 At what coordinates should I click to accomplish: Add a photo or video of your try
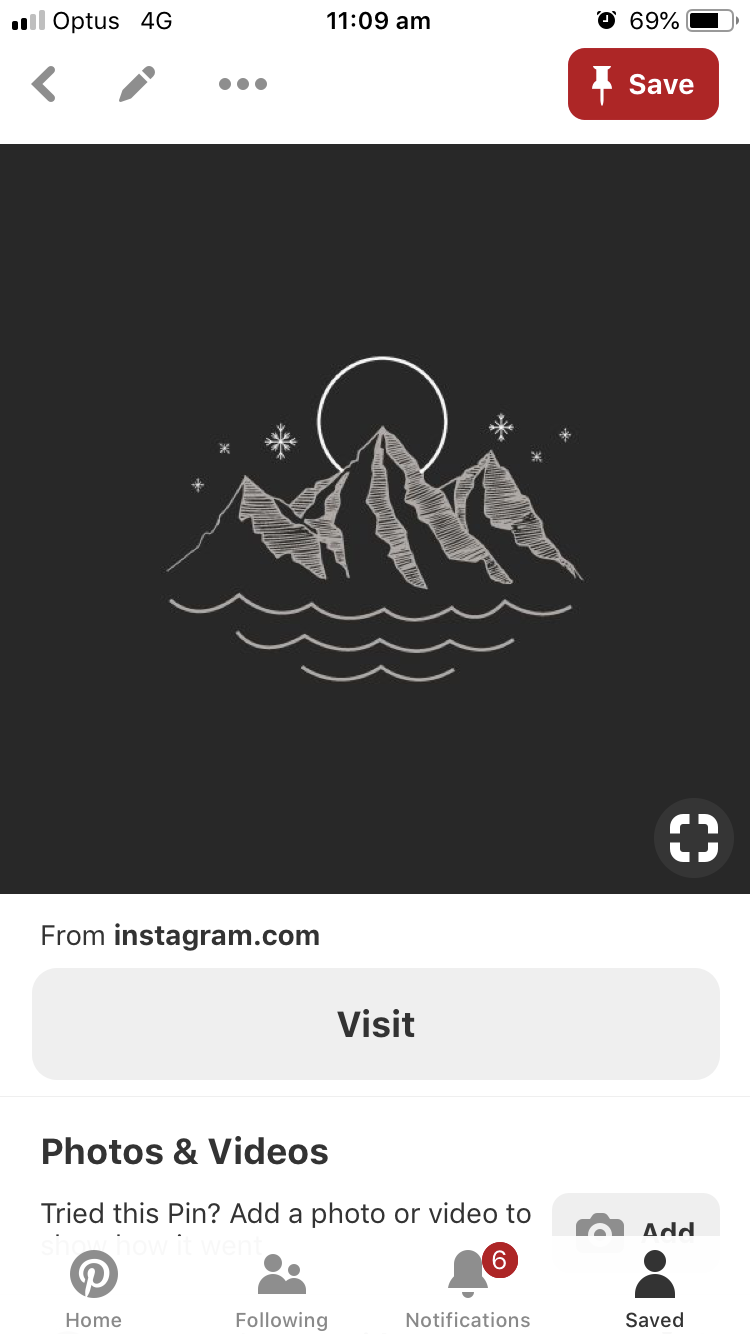pyautogui.click(x=636, y=1222)
